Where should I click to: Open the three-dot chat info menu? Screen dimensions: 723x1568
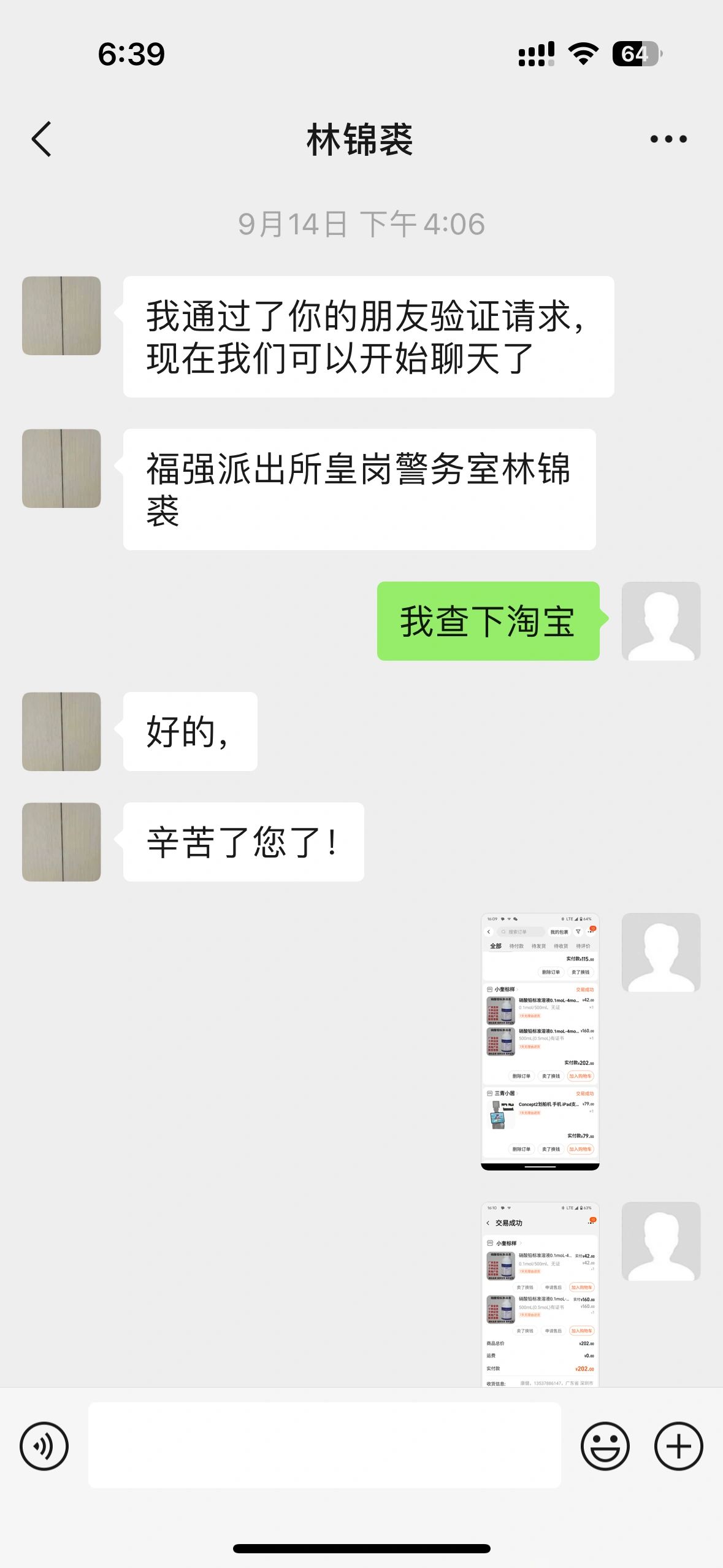pos(668,139)
